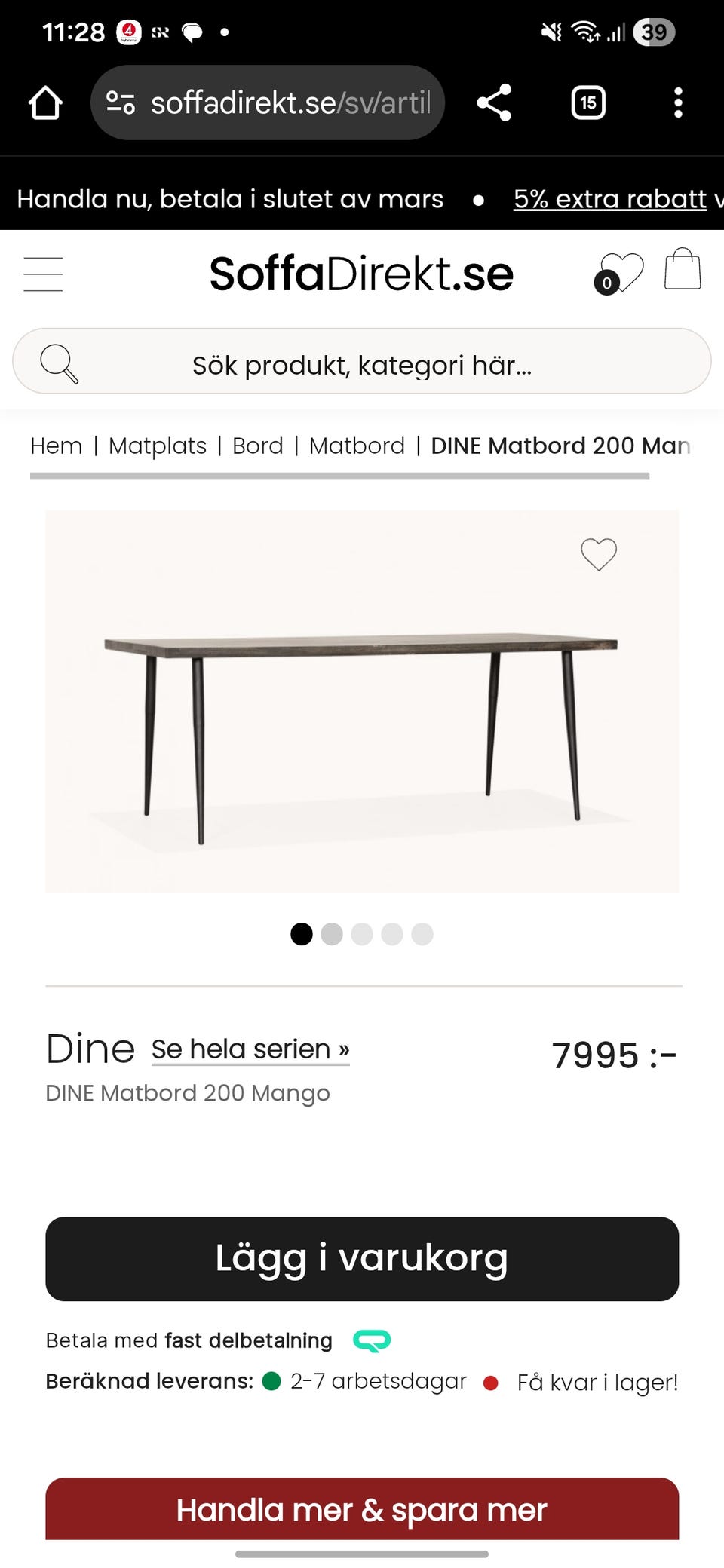
Task: Open the Chrome home icon
Action: point(45,103)
